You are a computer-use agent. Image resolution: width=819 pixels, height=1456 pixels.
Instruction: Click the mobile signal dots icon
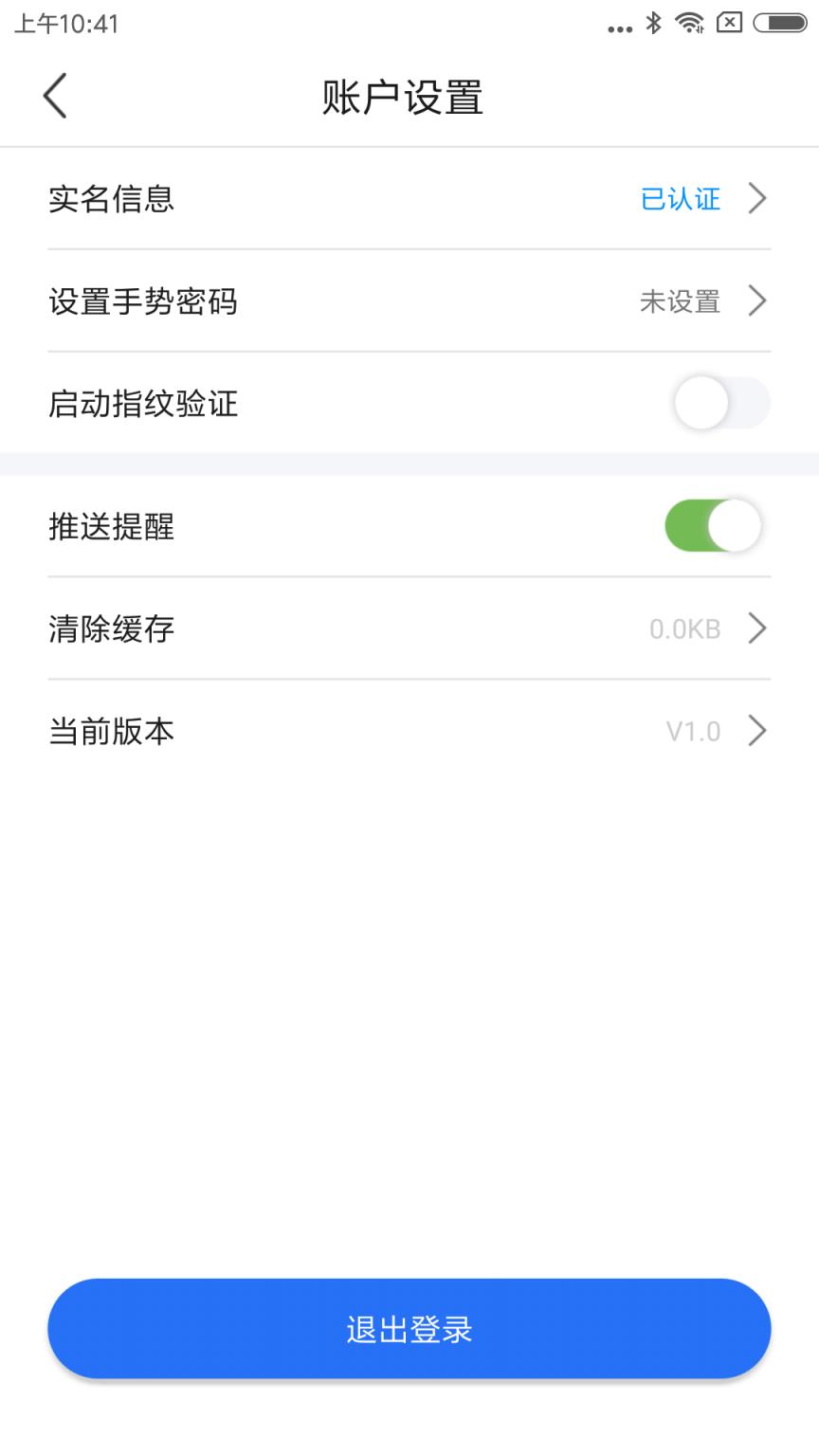(618, 27)
